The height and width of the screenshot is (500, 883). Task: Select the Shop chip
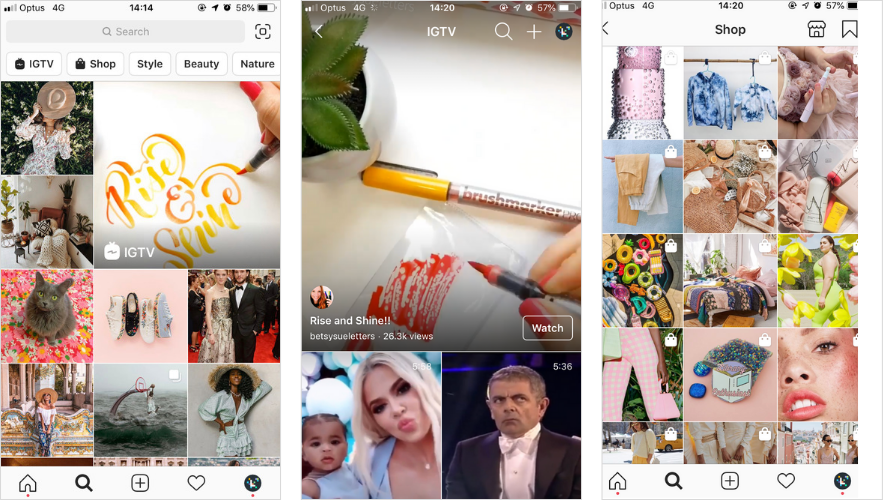point(96,64)
